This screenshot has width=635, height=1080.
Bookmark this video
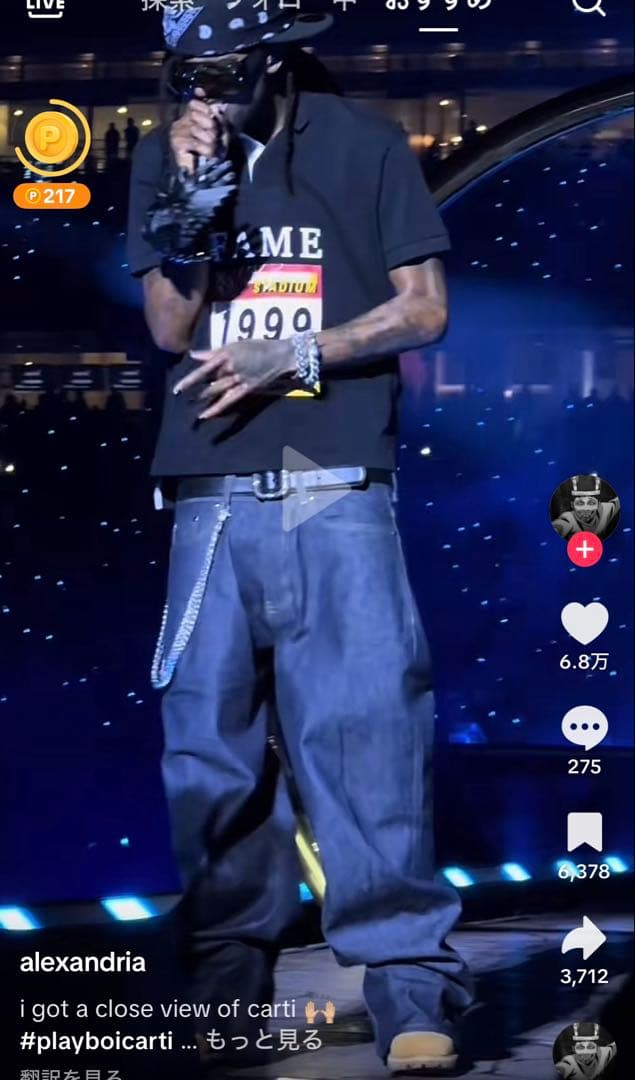(x=585, y=832)
